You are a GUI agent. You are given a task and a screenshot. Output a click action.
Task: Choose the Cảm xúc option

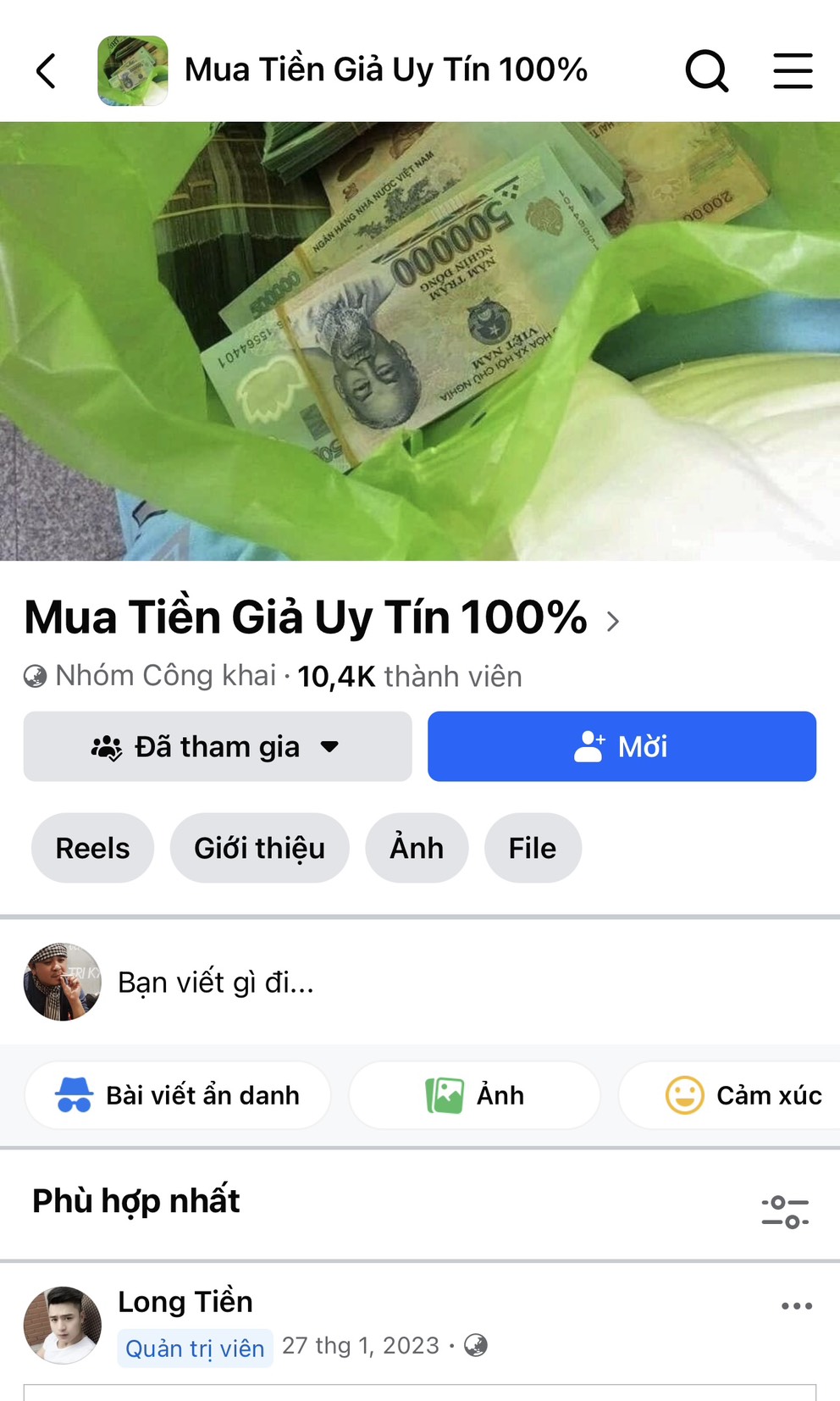tap(743, 1095)
